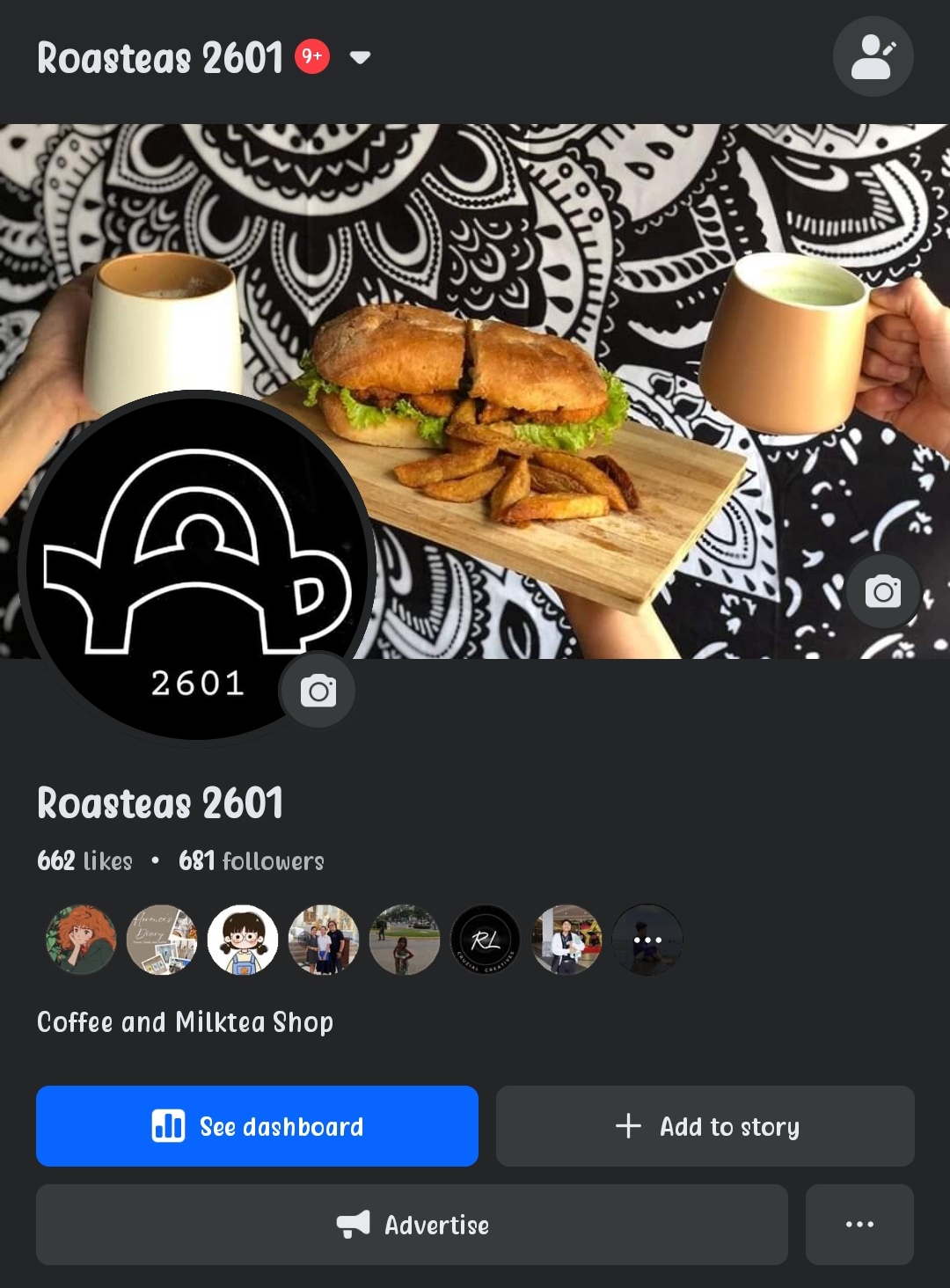Open the RL logo follower avatar
The width and height of the screenshot is (950, 1288).
tap(486, 940)
